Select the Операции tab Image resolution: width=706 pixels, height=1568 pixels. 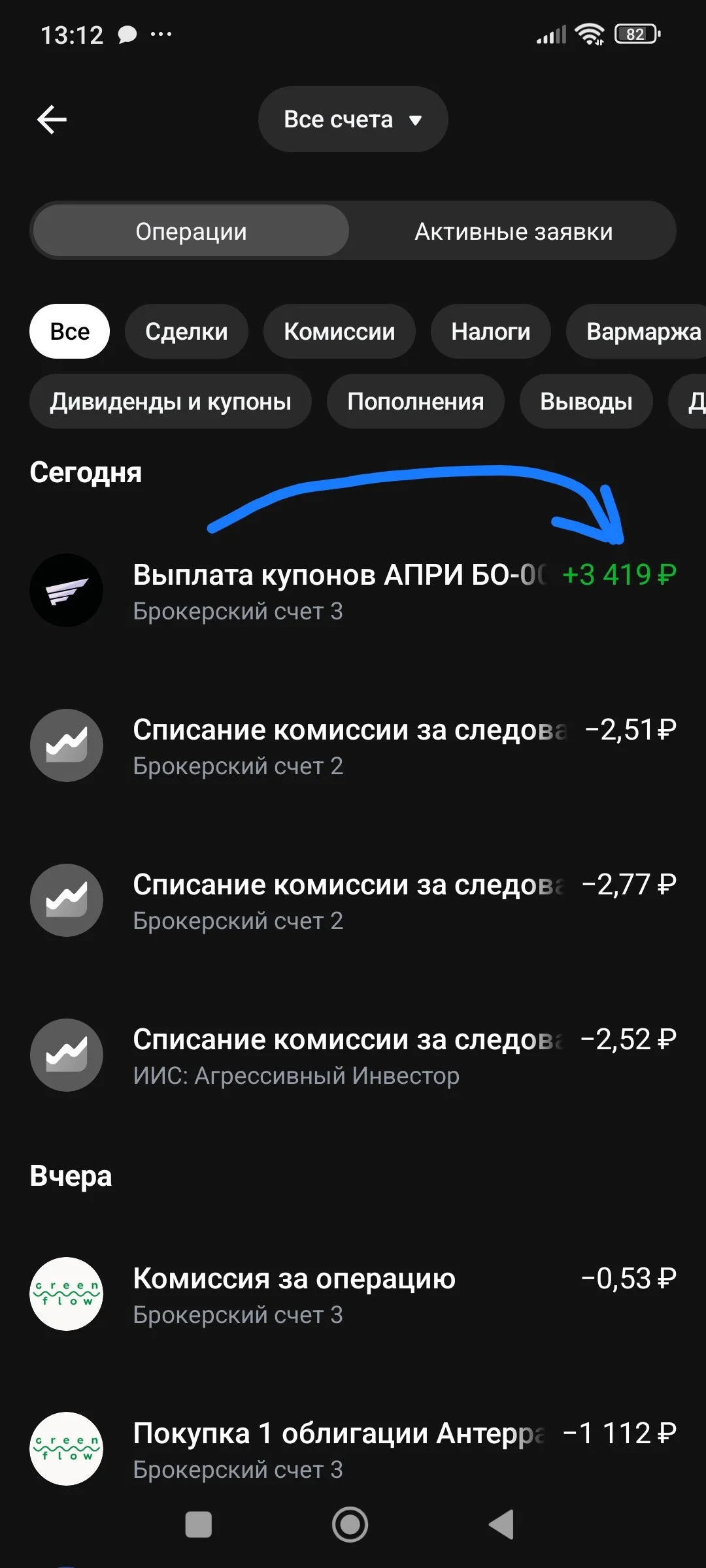click(x=191, y=231)
